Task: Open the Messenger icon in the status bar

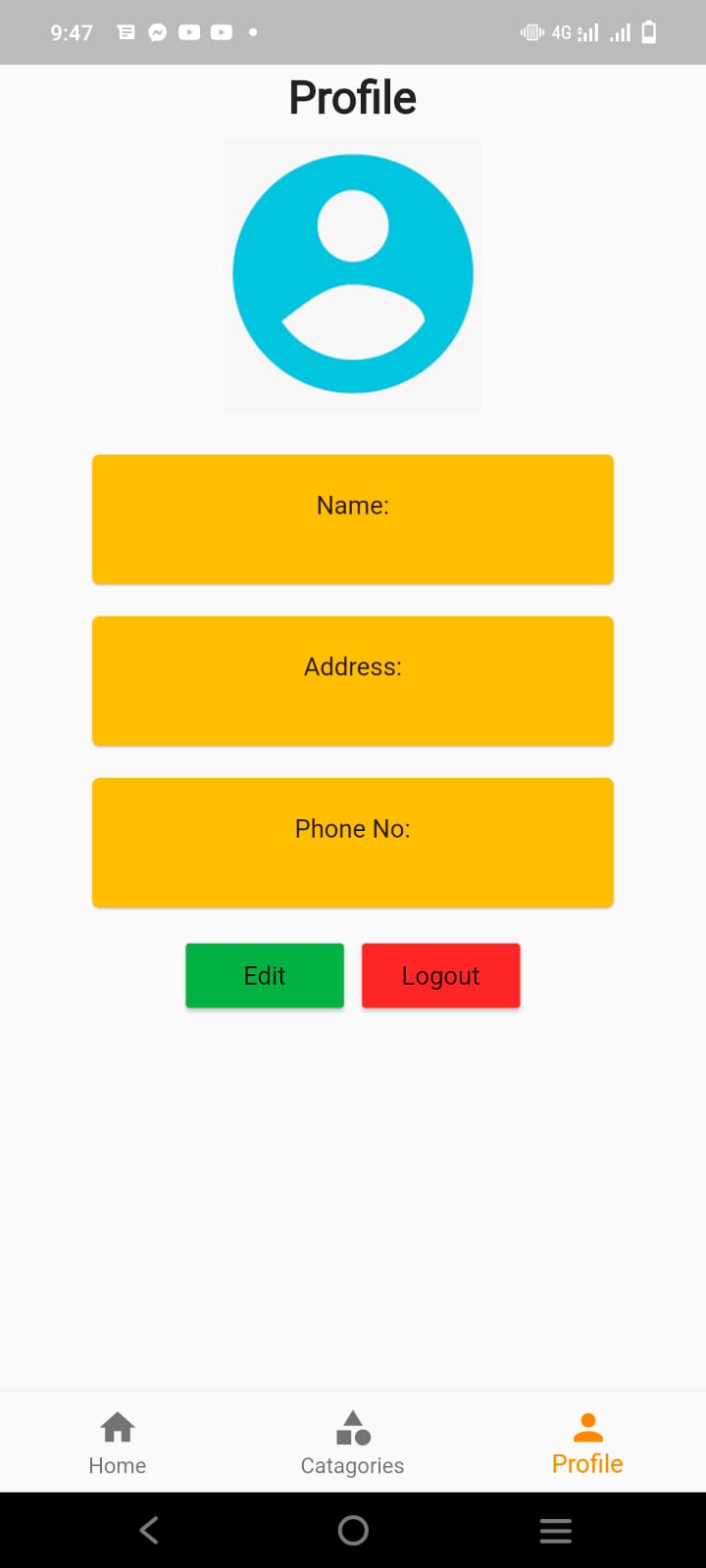Action: 158,31
